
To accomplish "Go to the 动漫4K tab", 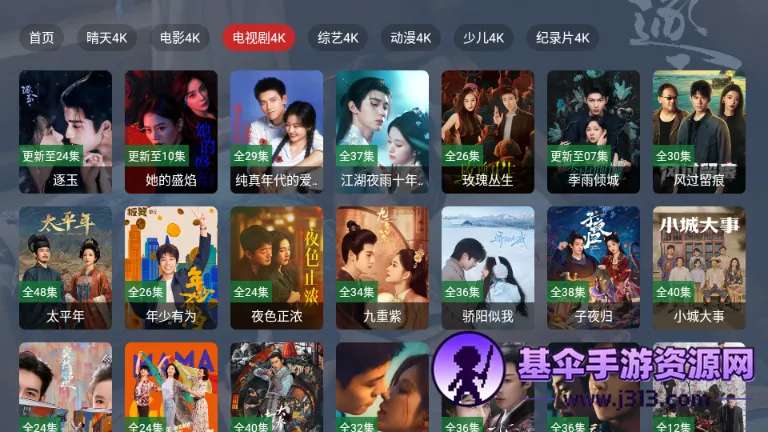I will 410,38.
